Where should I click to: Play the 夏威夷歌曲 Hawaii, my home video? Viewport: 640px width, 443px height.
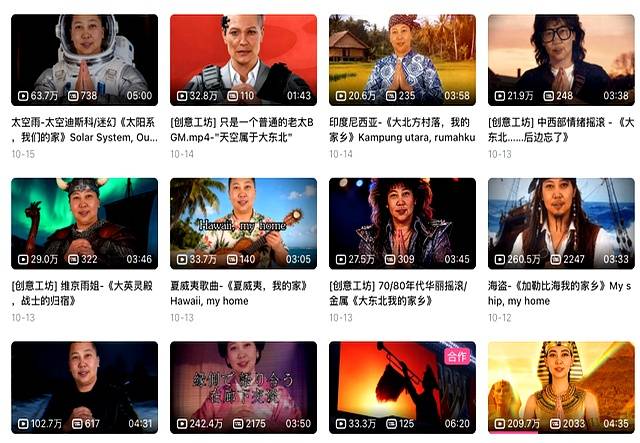pos(243,224)
